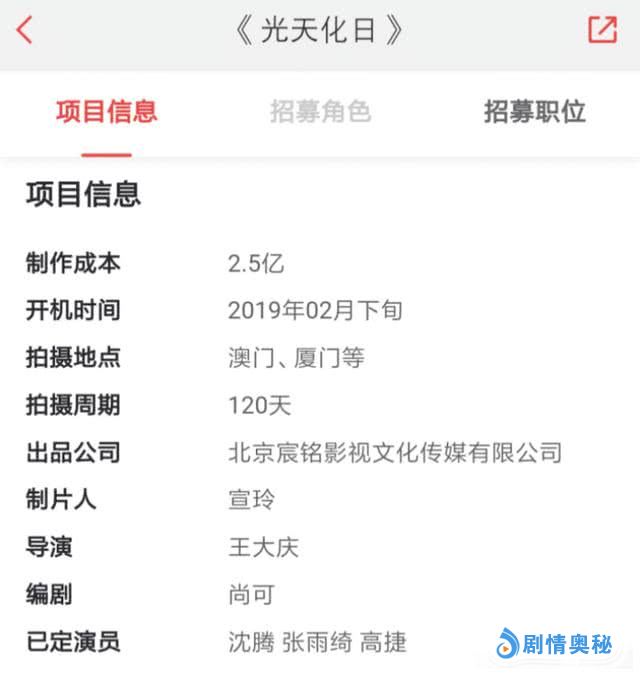
Task: Go back using the red arrow
Action: (x=25, y=30)
